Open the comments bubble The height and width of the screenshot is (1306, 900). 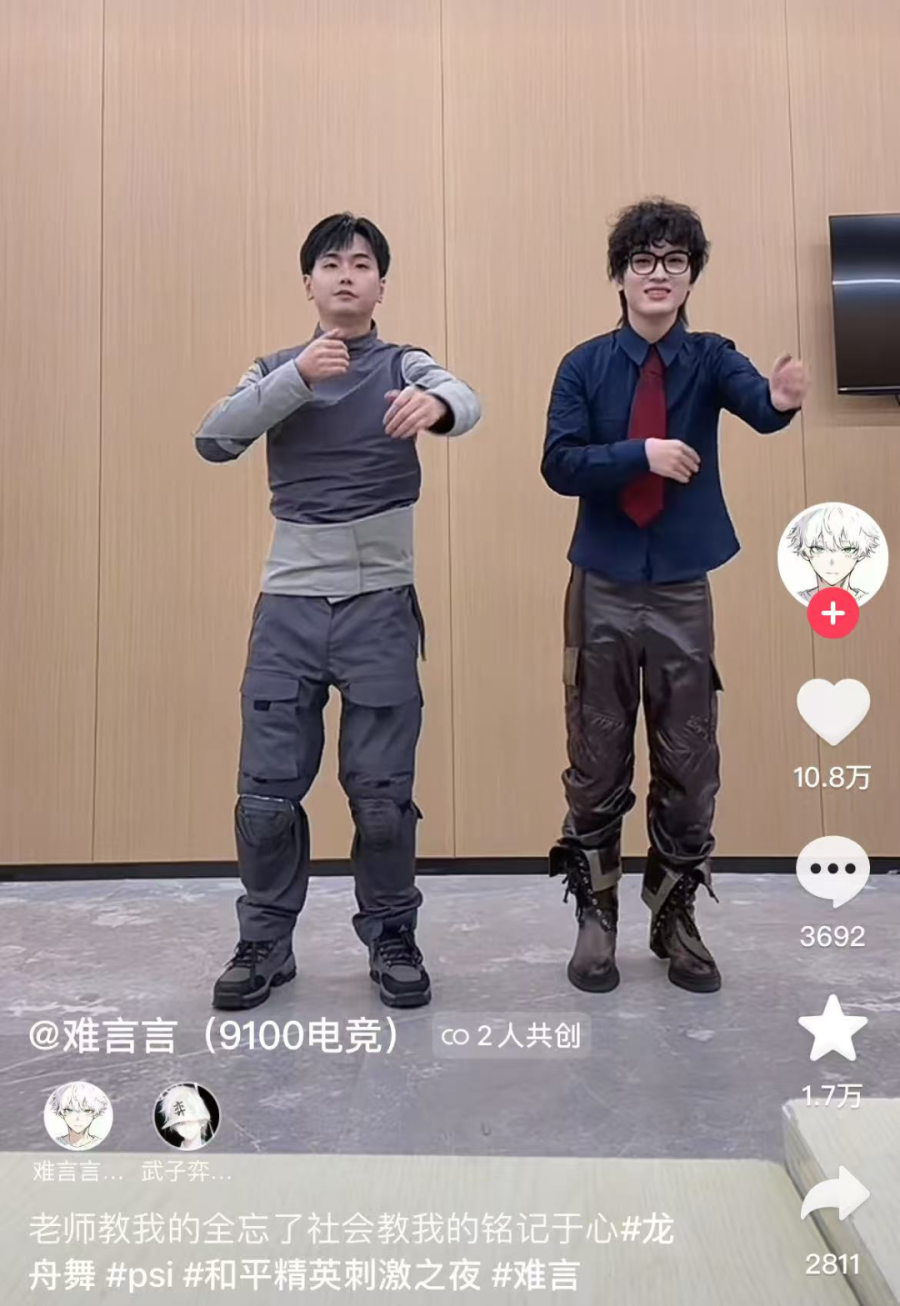tap(832, 872)
